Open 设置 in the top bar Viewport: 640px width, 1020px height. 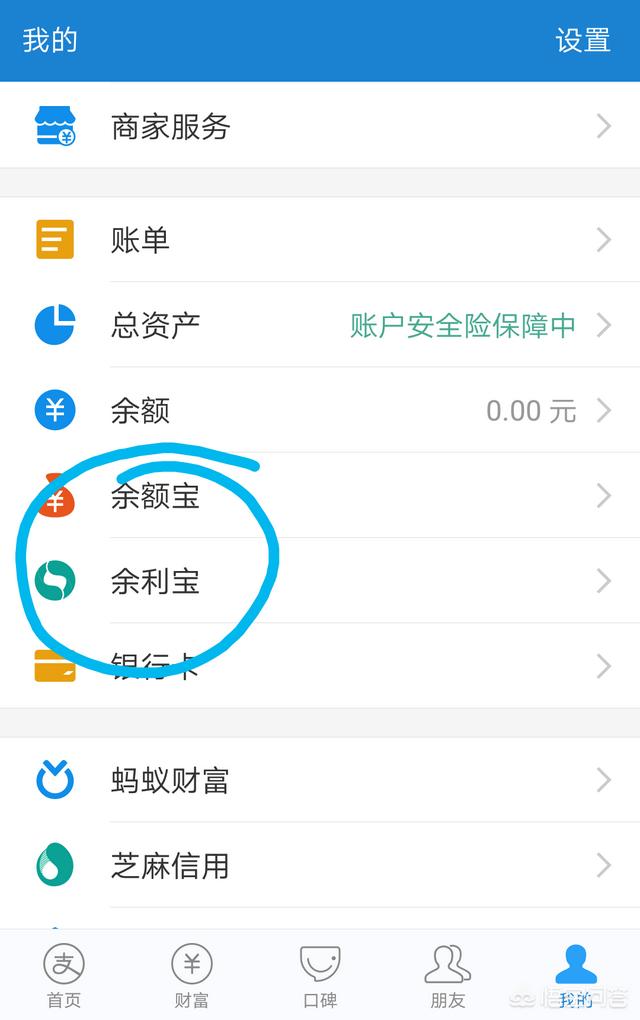[x=582, y=41]
